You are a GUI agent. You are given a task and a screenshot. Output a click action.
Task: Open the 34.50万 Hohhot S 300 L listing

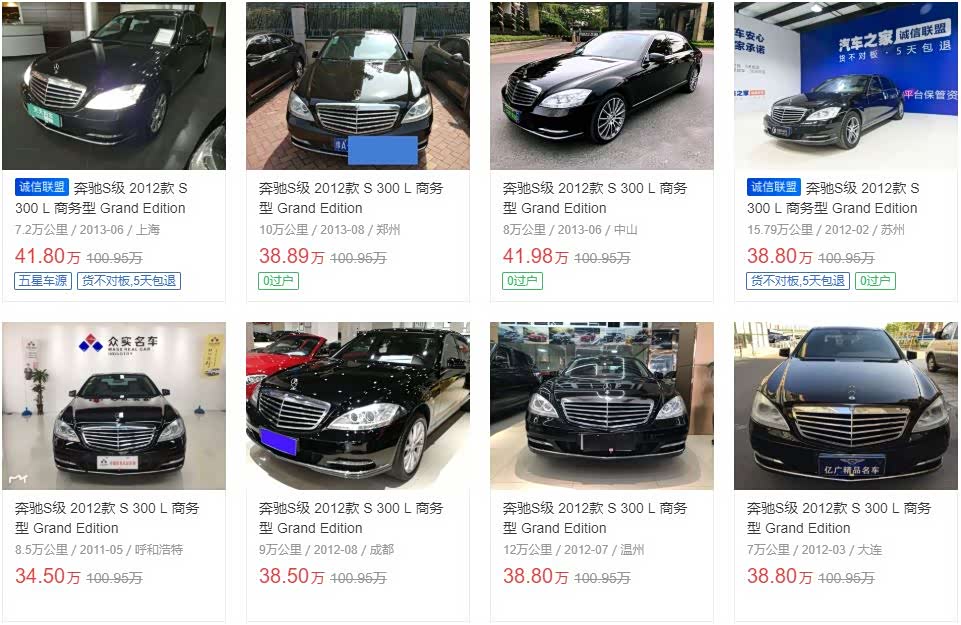point(113,406)
